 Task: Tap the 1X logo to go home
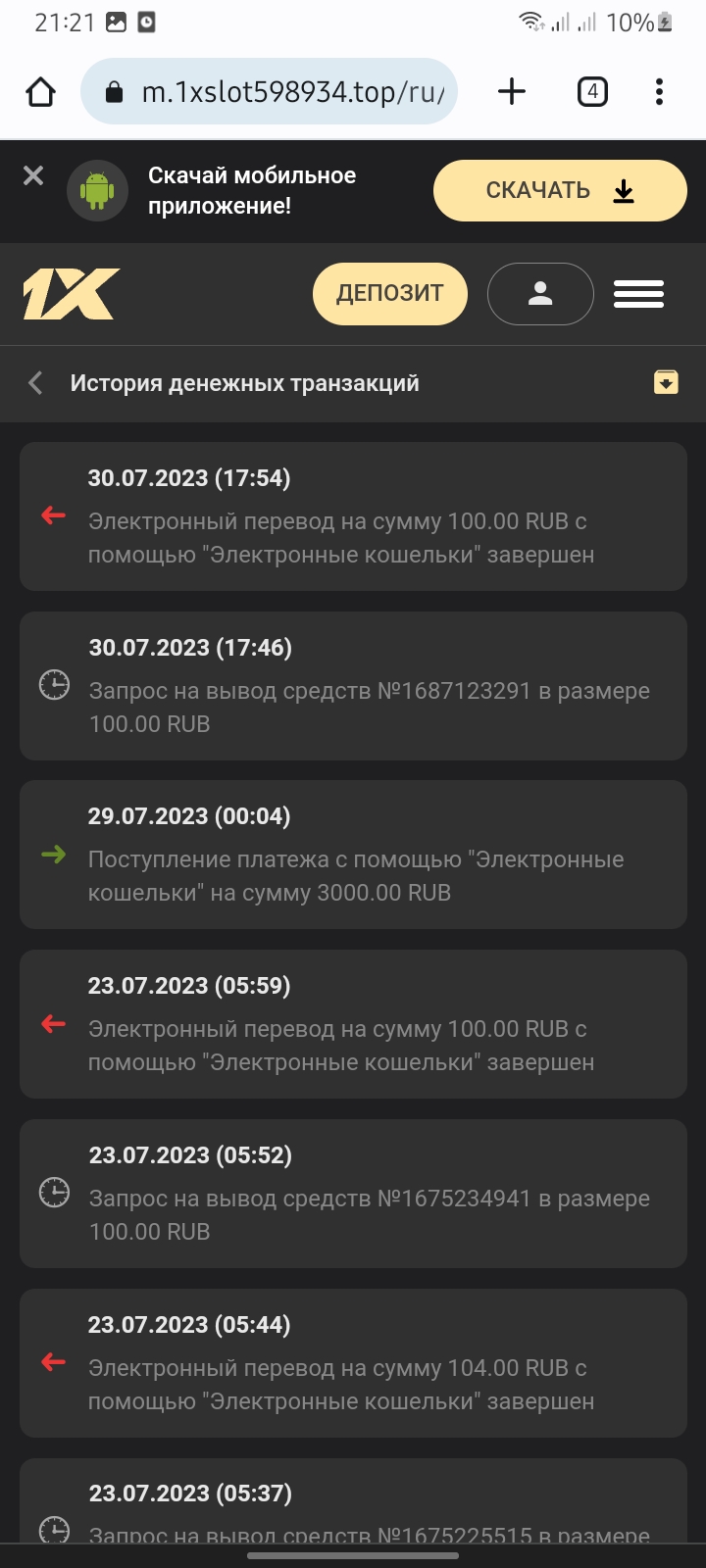(x=71, y=293)
